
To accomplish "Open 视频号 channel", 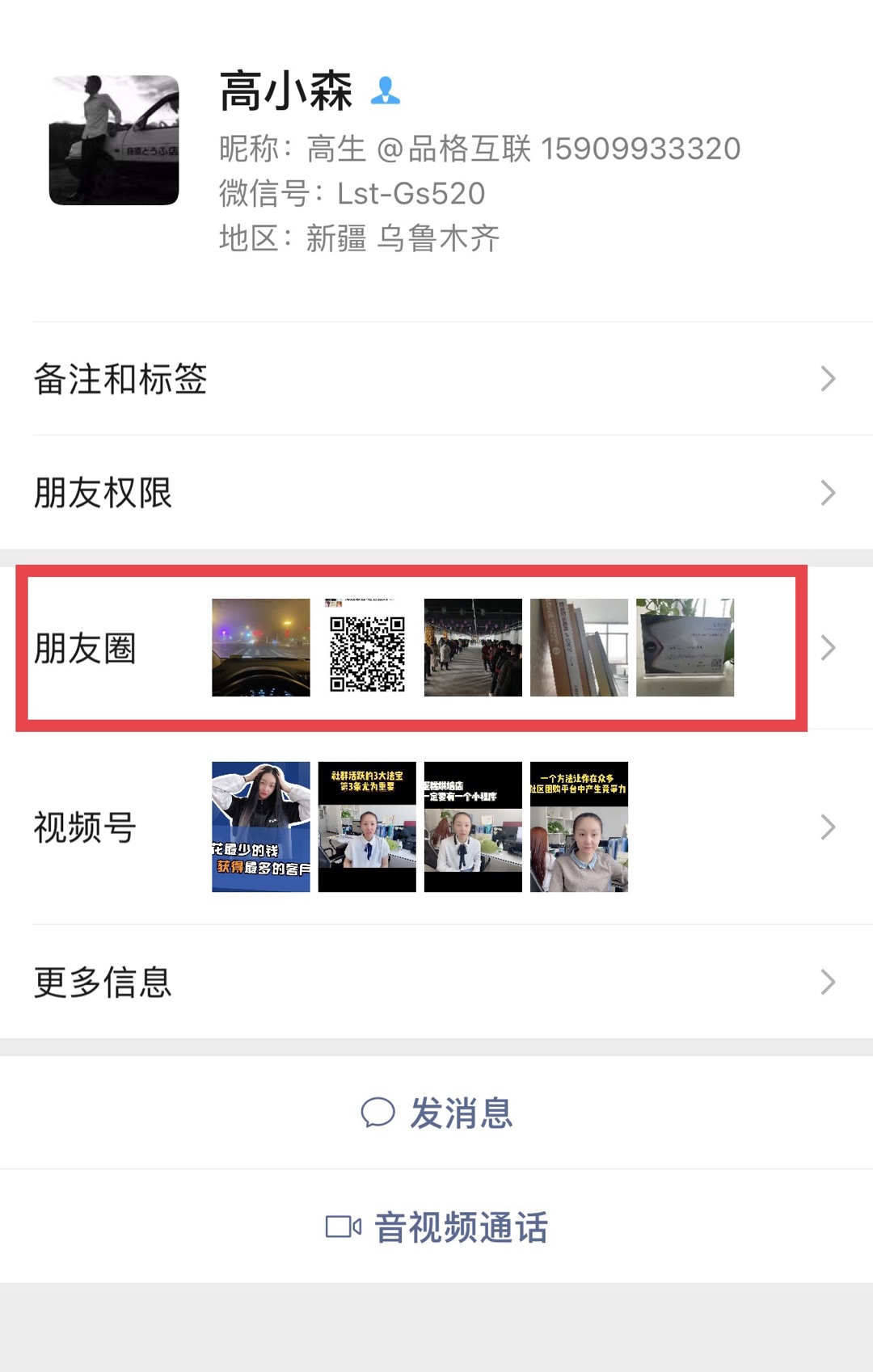I will pos(436,827).
